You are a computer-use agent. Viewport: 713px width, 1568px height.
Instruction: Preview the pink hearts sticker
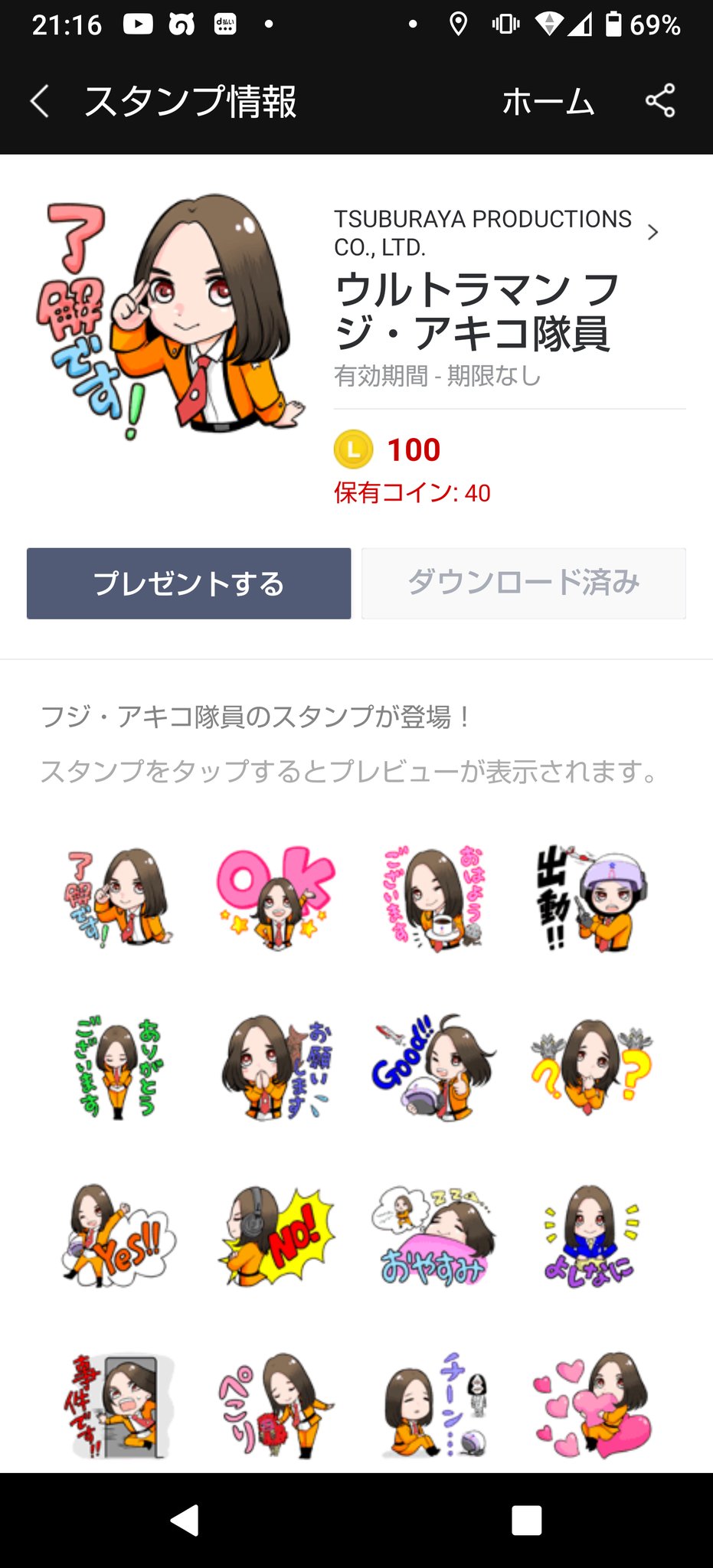click(x=590, y=1405)
